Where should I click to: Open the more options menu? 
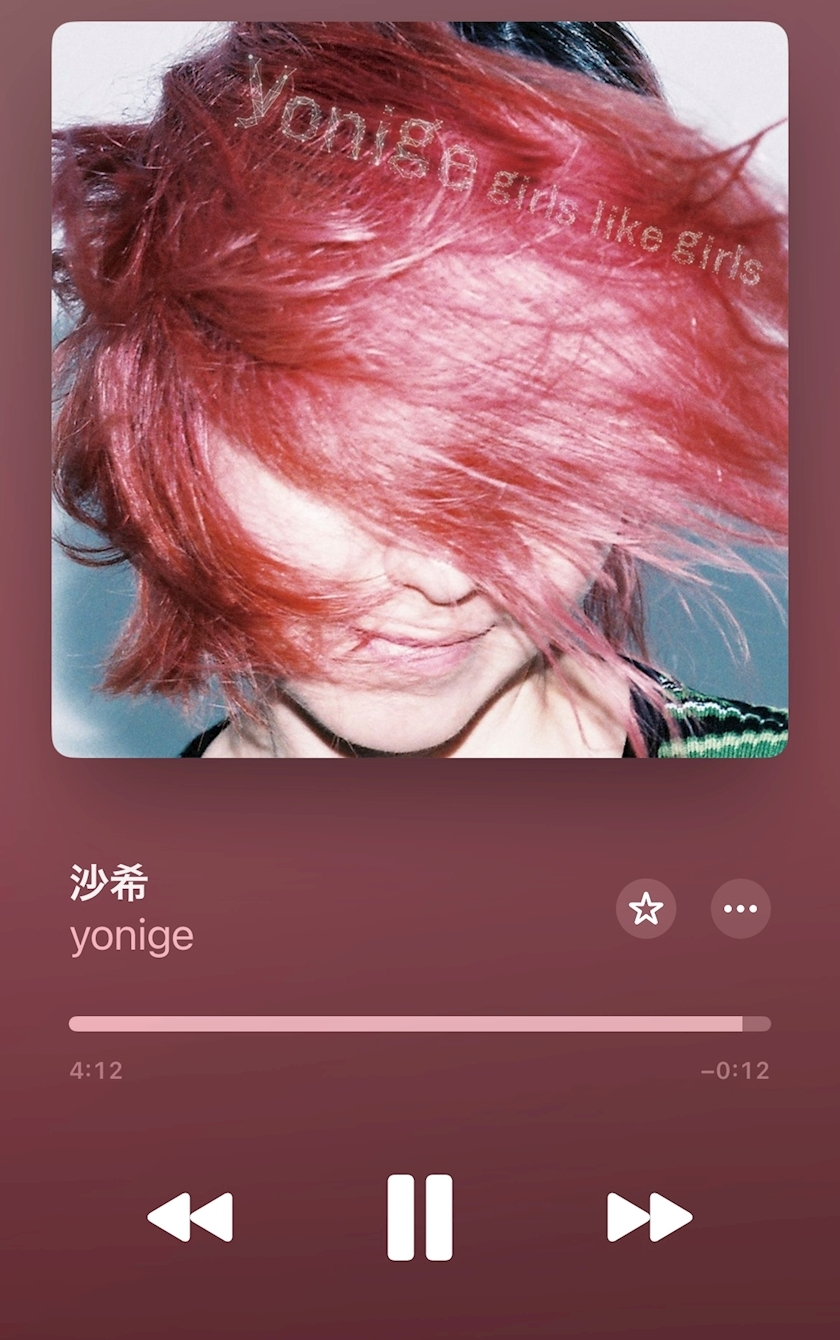click(x=740, y=909)
